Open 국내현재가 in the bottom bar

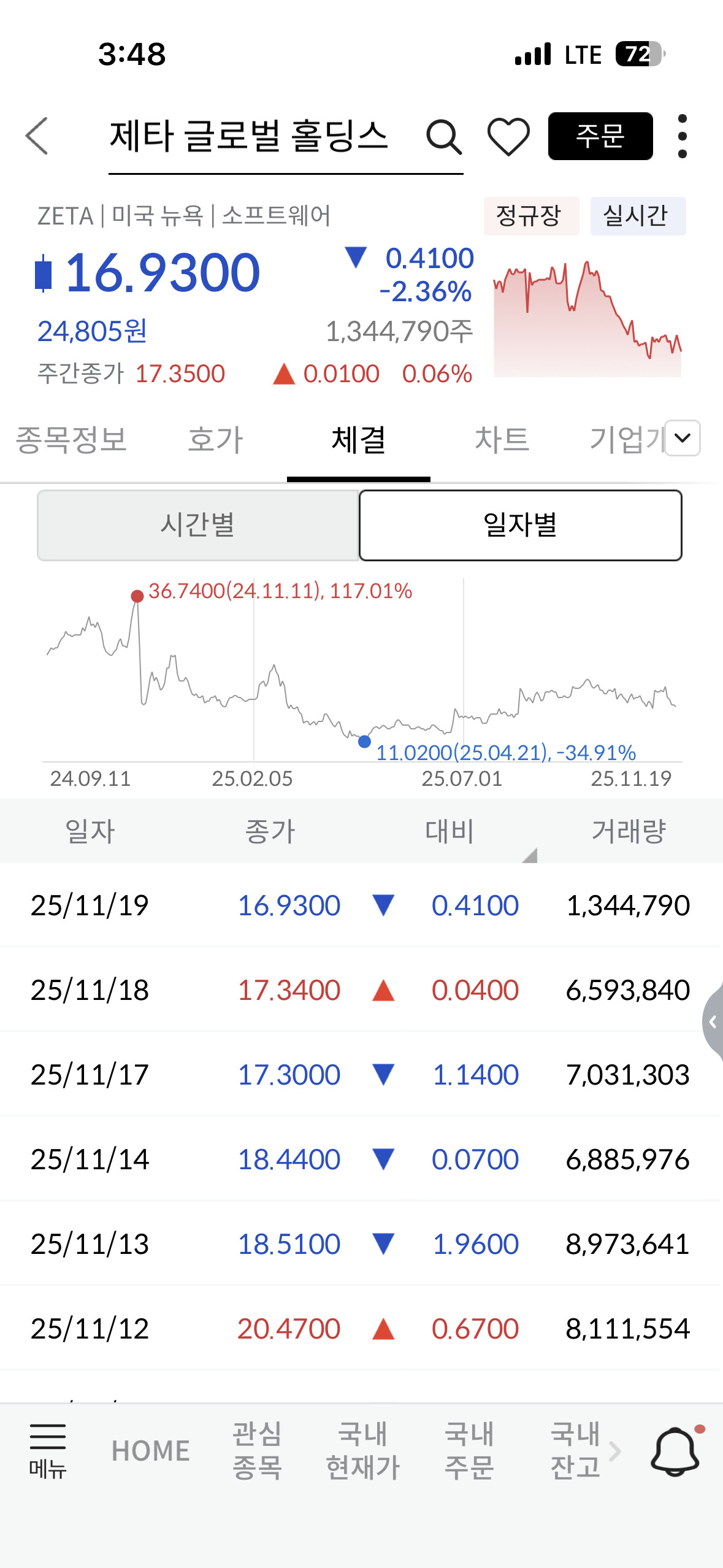pyautogui.click(x=363, y=1451)
